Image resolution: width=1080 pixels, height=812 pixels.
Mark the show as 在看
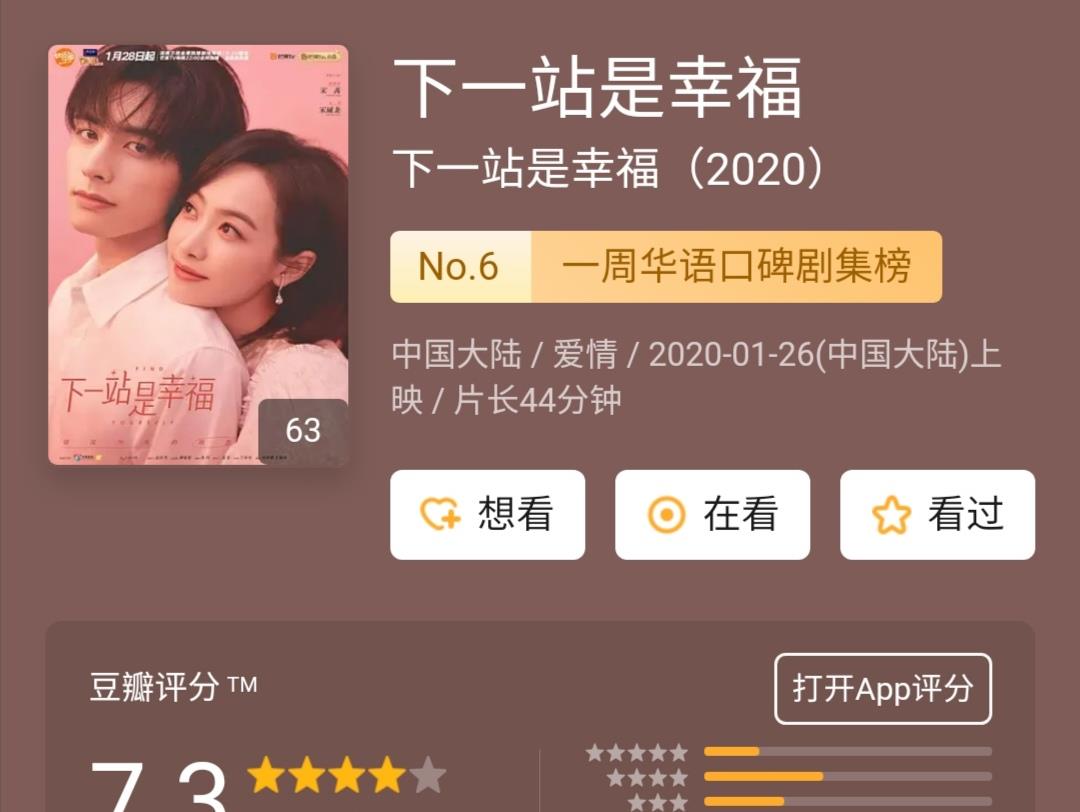[712, 515]
